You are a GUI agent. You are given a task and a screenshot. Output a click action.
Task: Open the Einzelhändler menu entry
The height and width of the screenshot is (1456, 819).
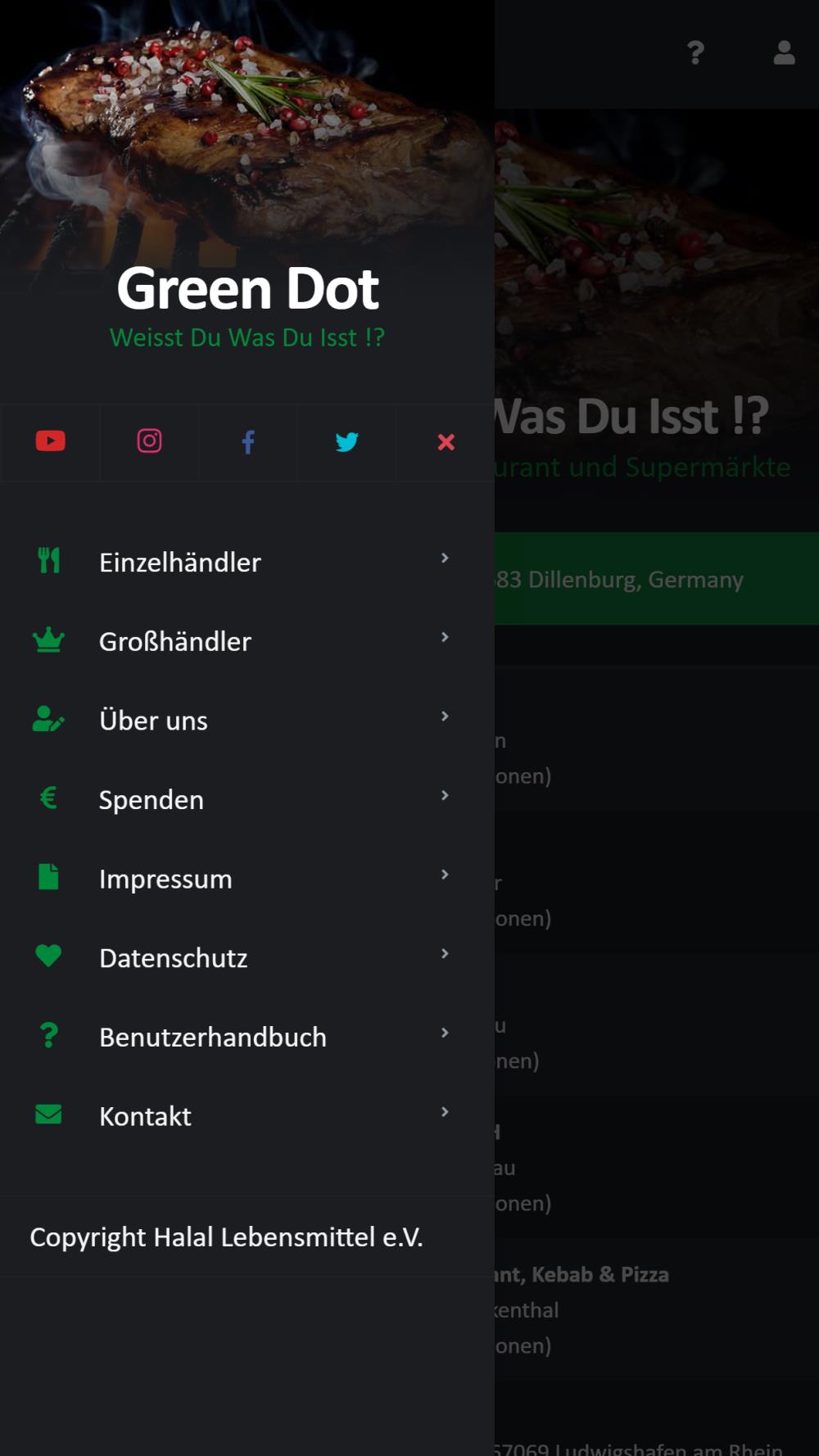(180, 562)
